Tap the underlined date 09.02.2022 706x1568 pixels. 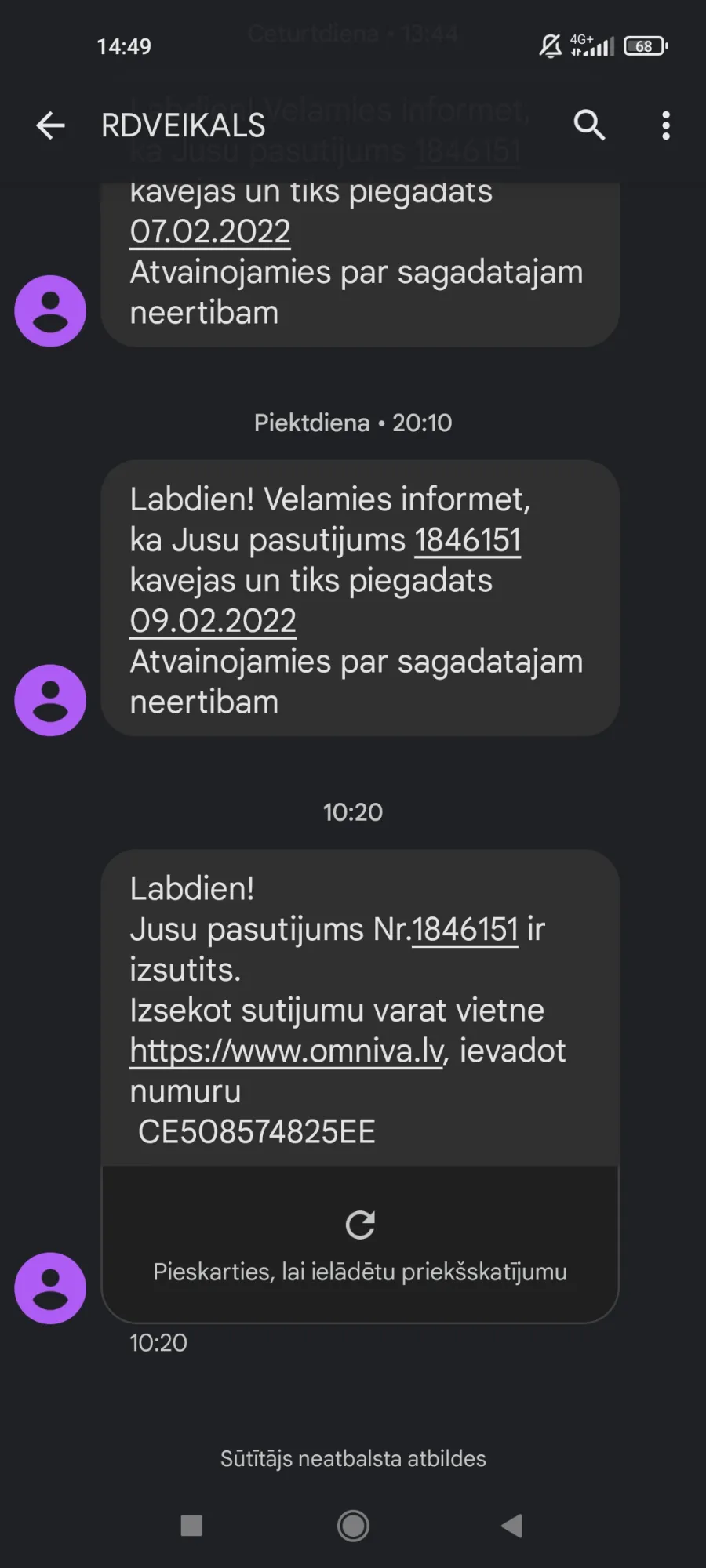[x=213, y=621]
